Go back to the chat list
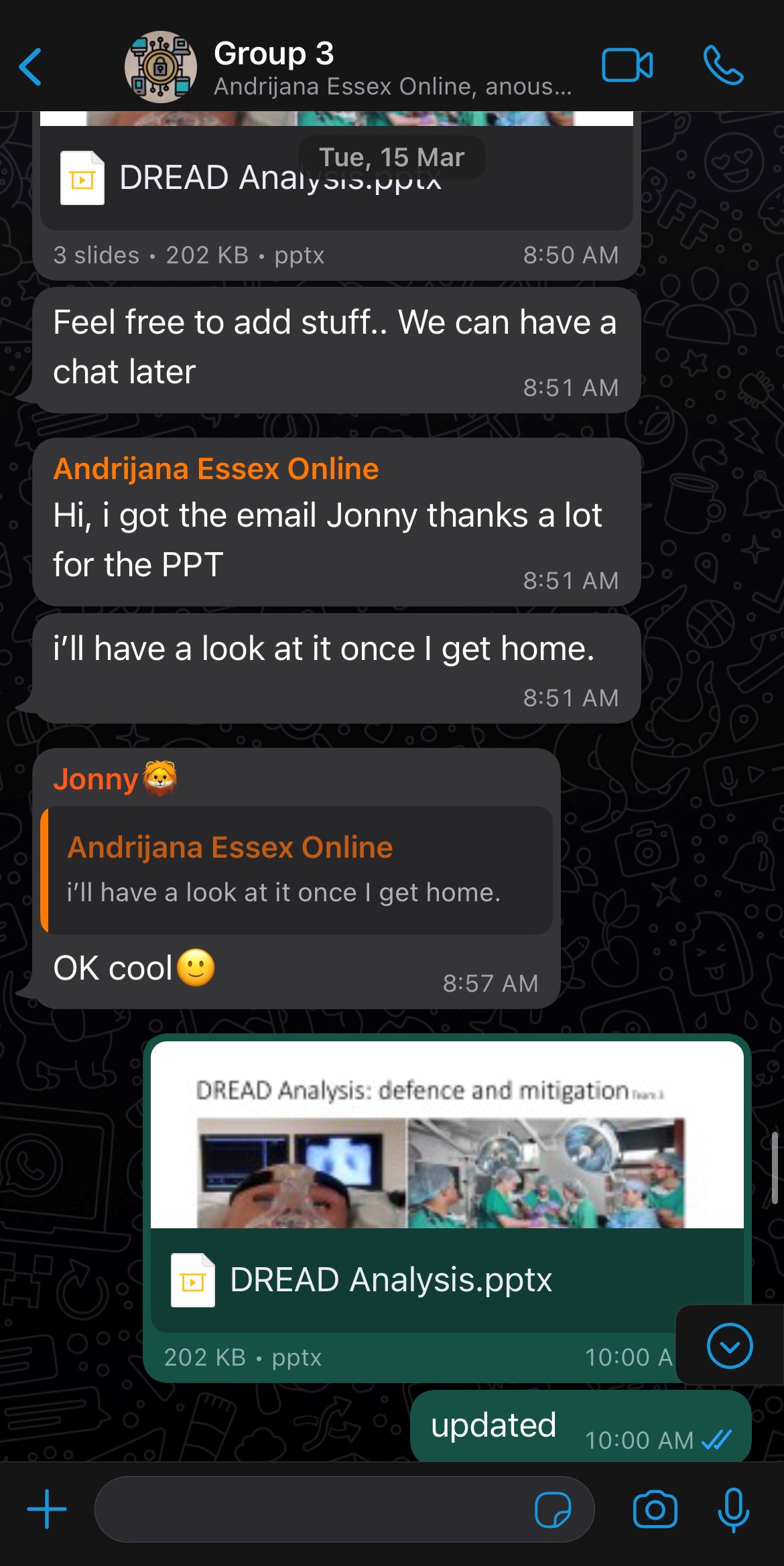 point(31,67)
